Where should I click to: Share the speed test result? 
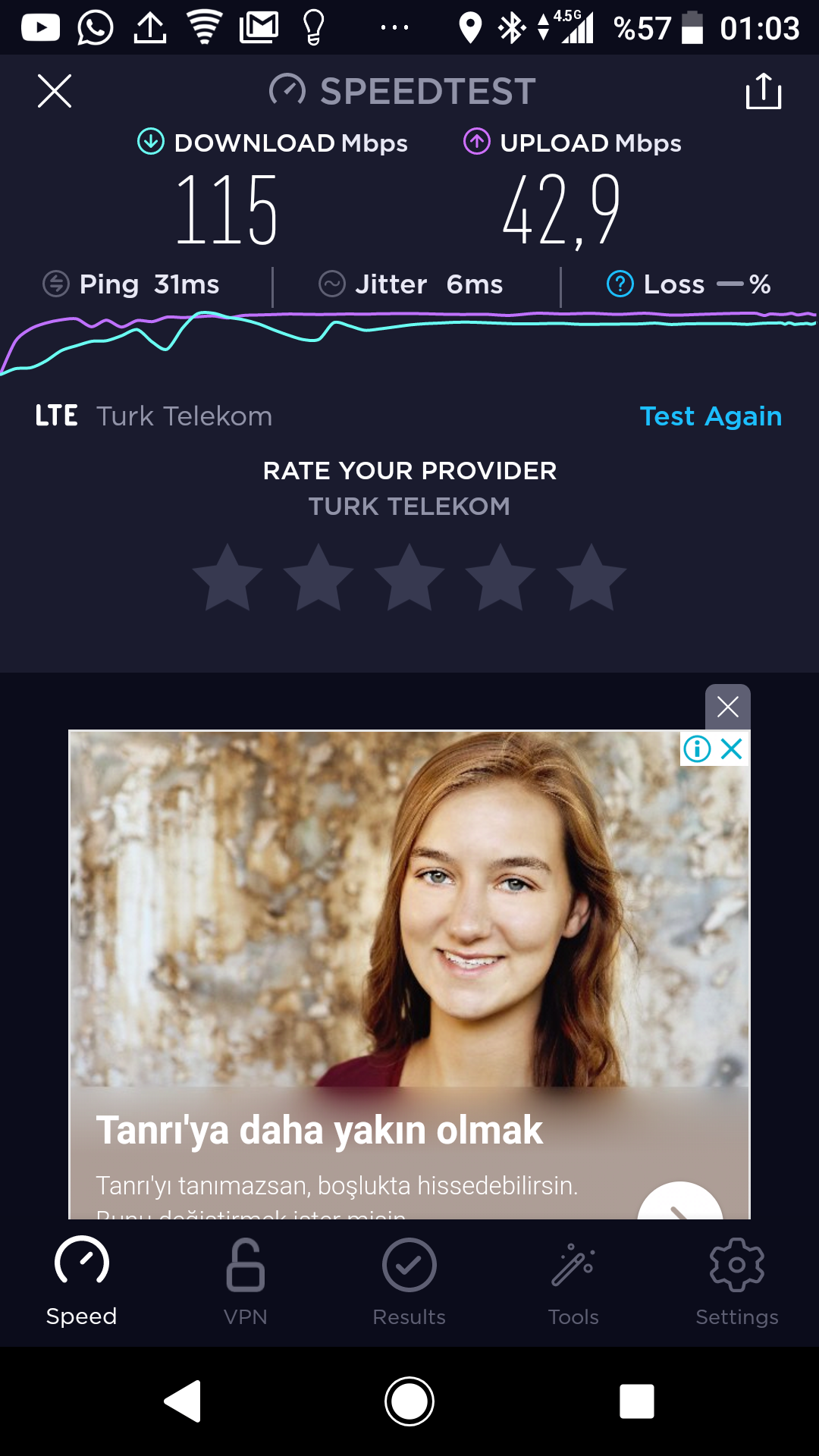[x=763, y=91]
